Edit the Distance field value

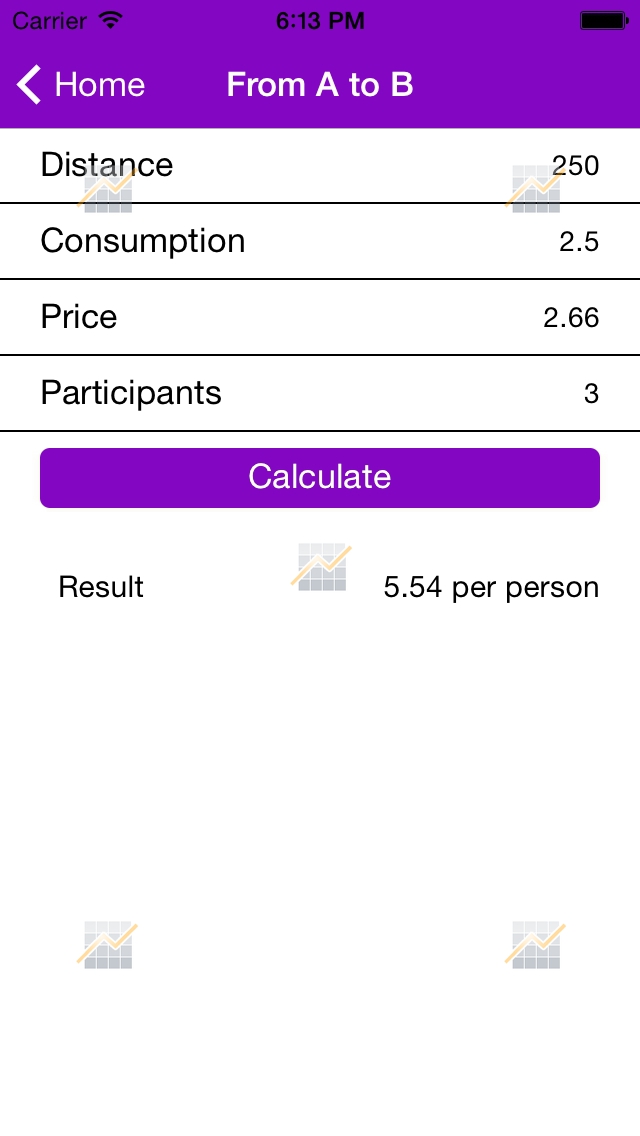575,166
